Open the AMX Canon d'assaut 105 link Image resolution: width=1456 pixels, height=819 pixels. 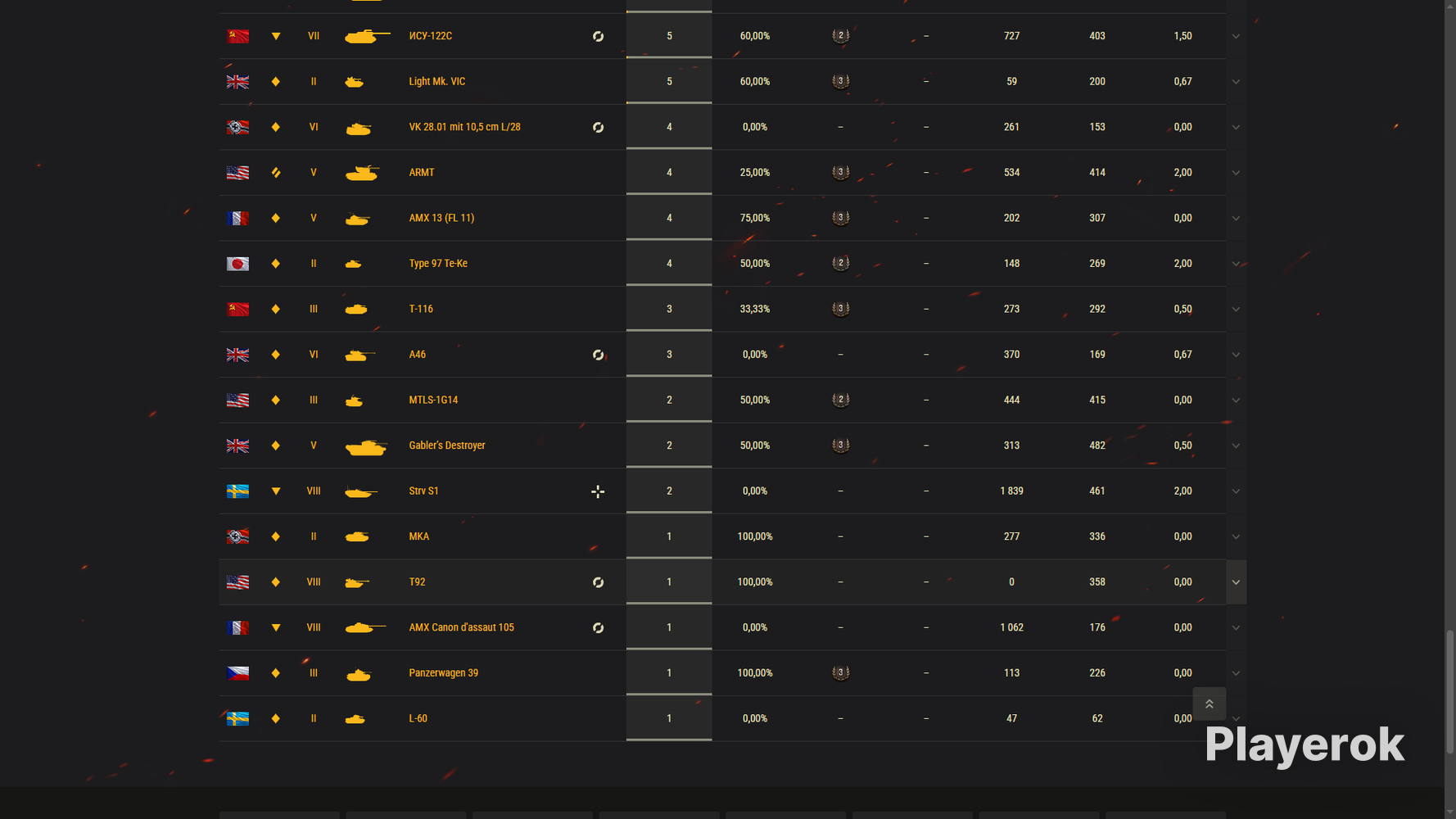tap(461, 627)
